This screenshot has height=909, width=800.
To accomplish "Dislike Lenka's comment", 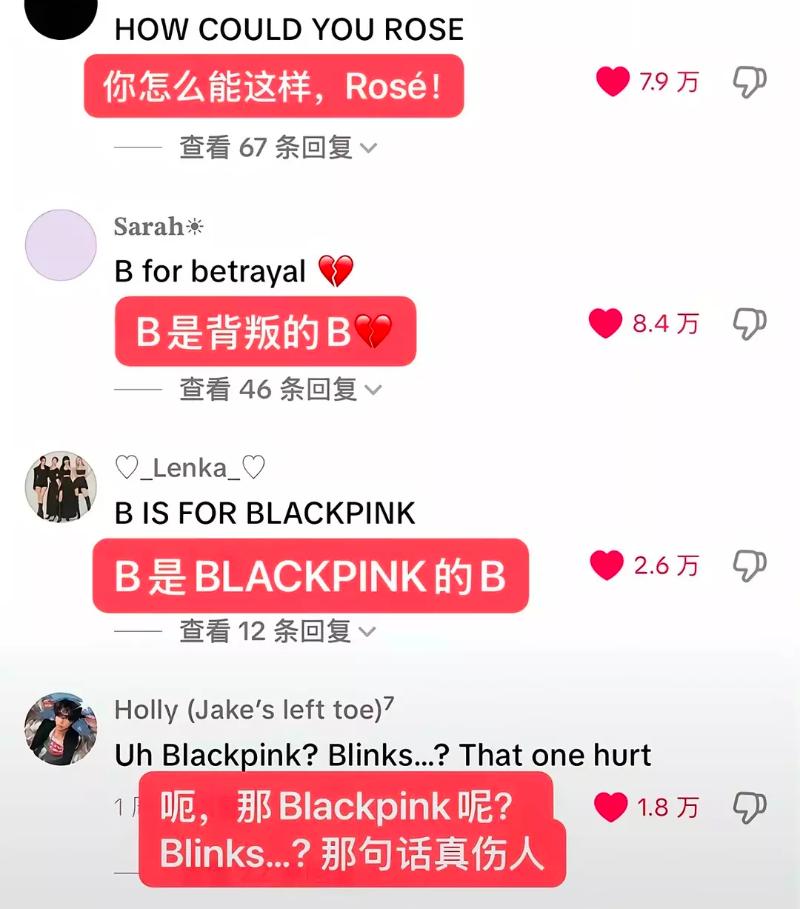I will tap(749, 565).
